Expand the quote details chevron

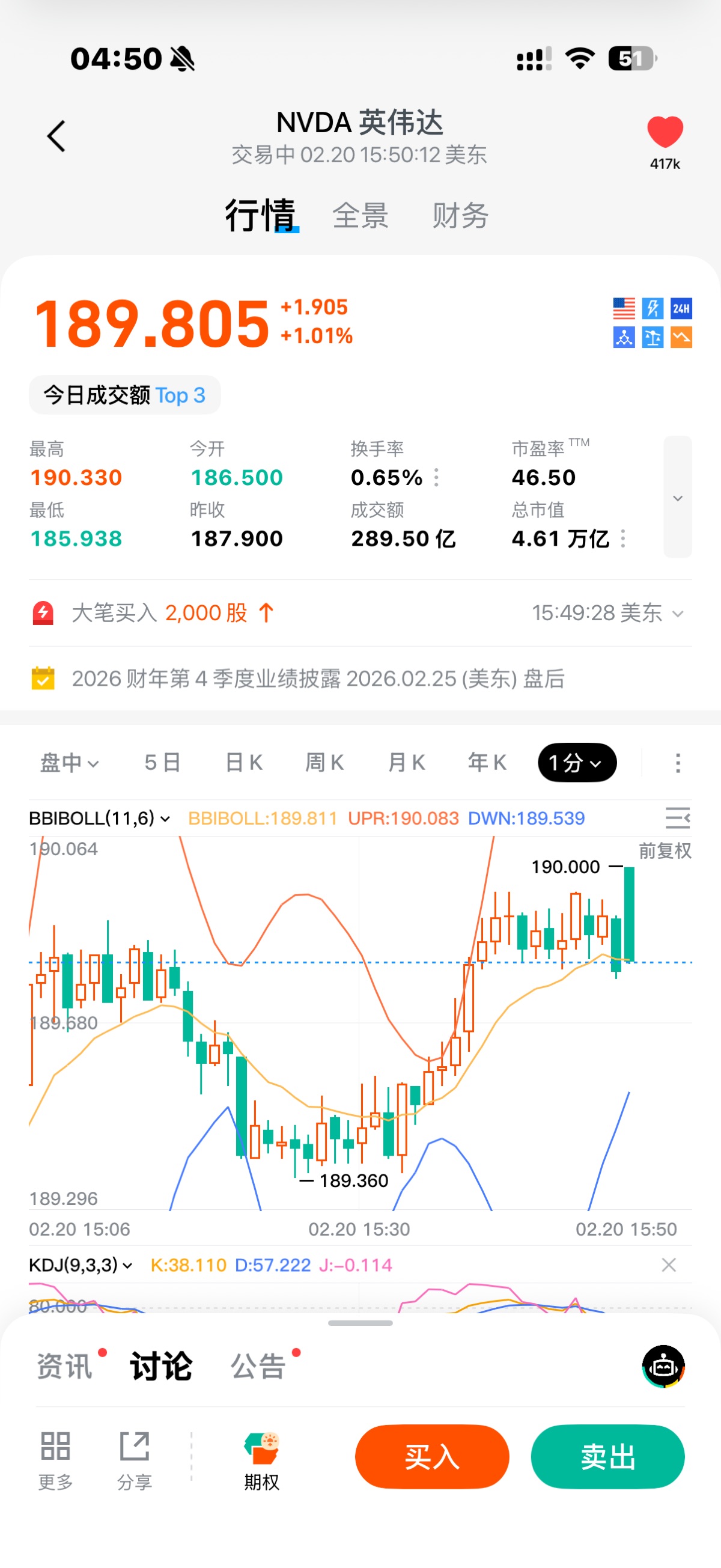pyautogui.click(x=677, y=497)
